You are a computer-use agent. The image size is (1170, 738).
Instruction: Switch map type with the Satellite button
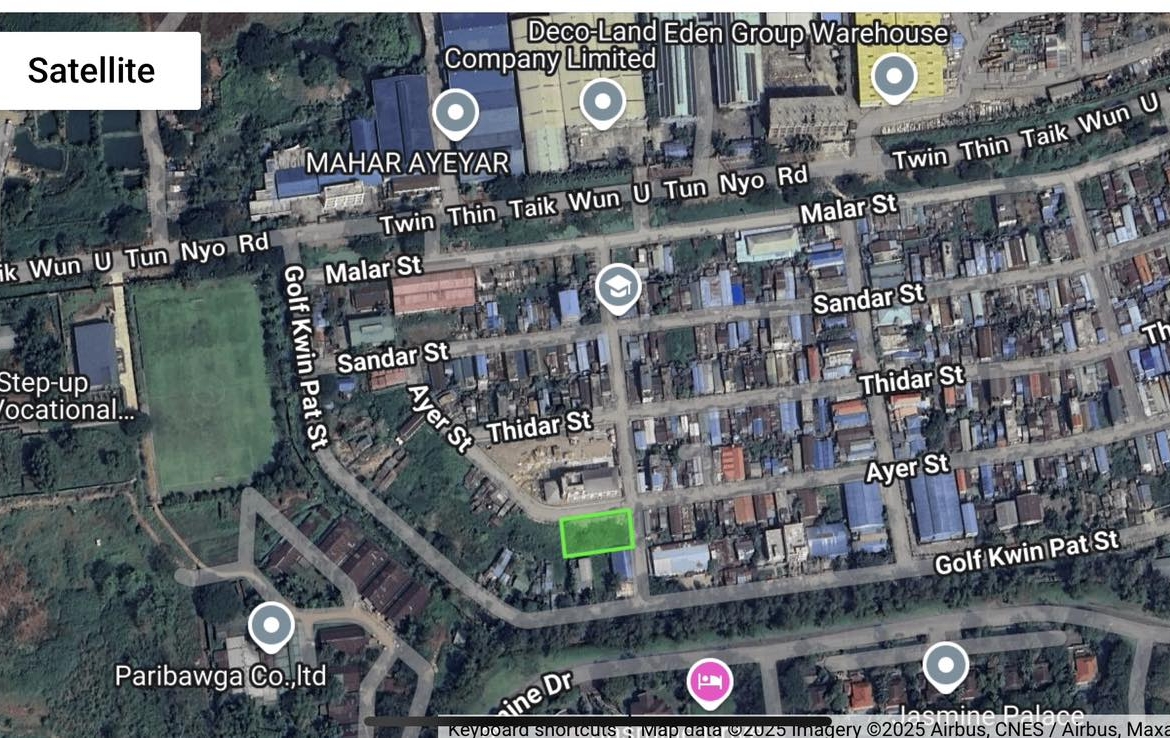92,71
